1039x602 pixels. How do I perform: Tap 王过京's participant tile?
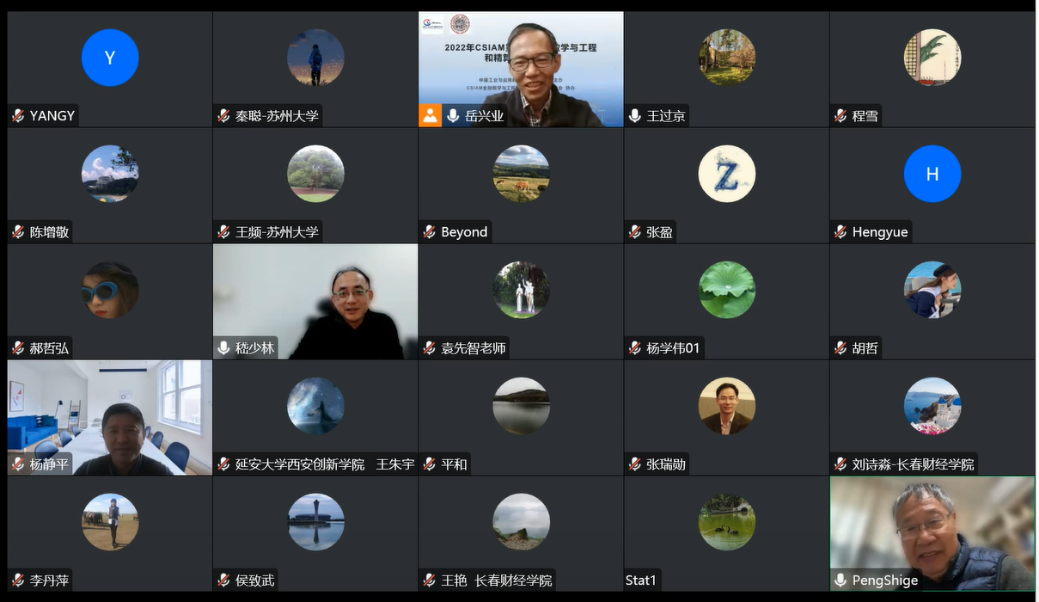726,68
